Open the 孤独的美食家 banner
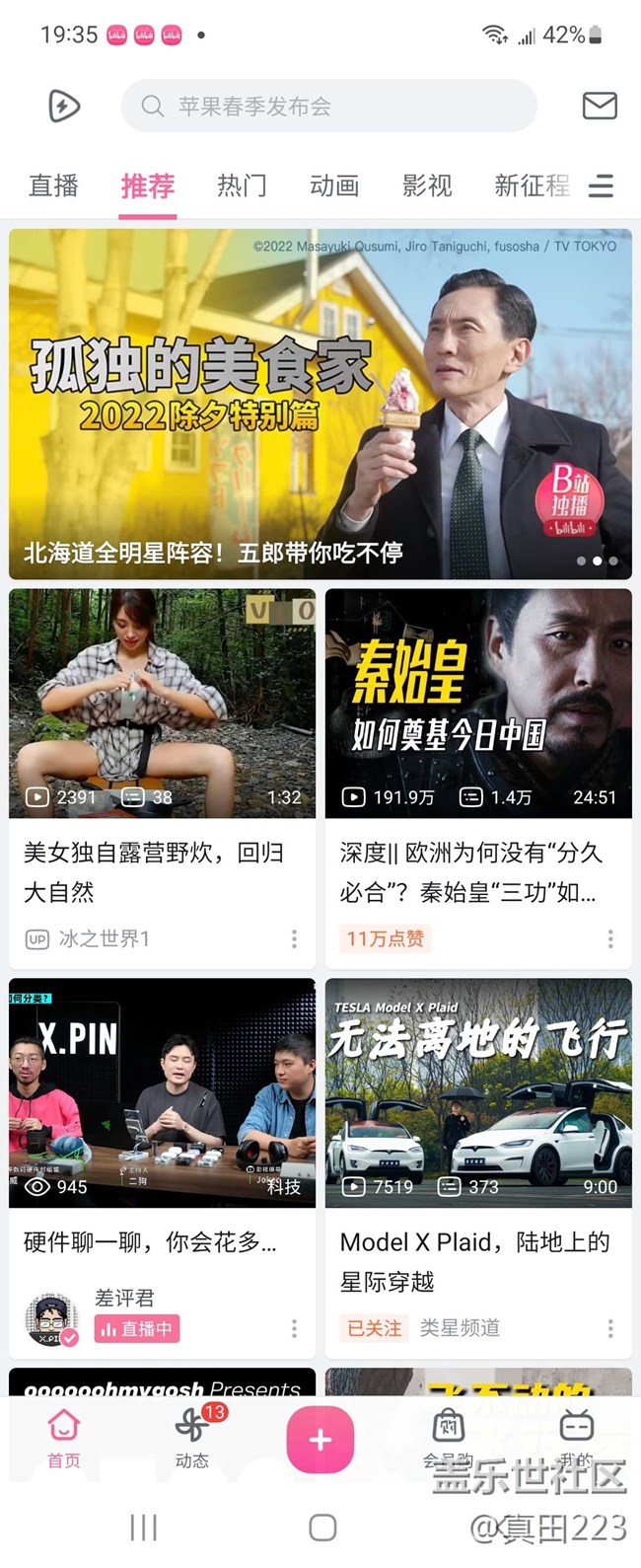The height and width of the screenshot is (1568, 641). pos(320,404)
